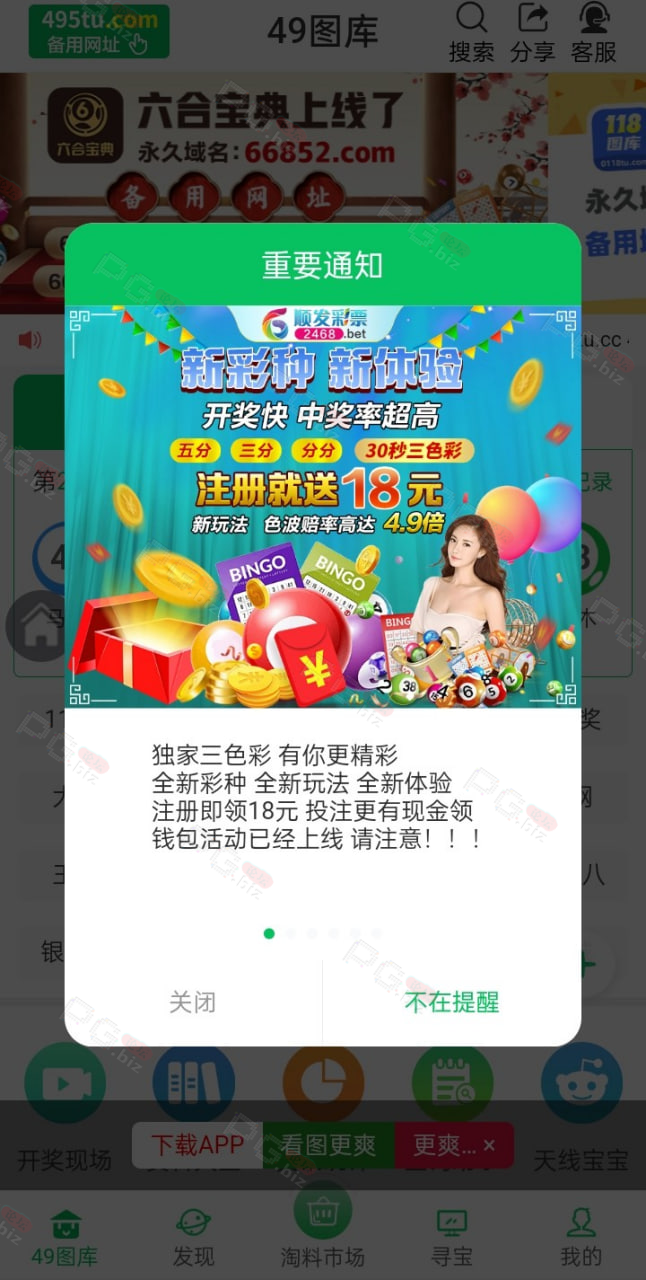
Task: Select the 49图库 bottom tab
Action: [64, 1238]
